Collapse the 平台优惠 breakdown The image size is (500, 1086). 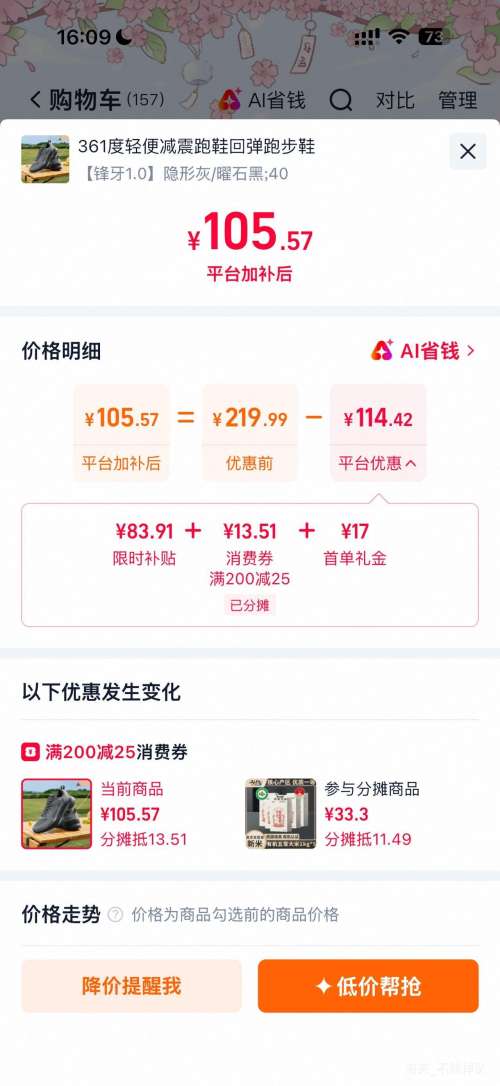[x=378, y=463]
